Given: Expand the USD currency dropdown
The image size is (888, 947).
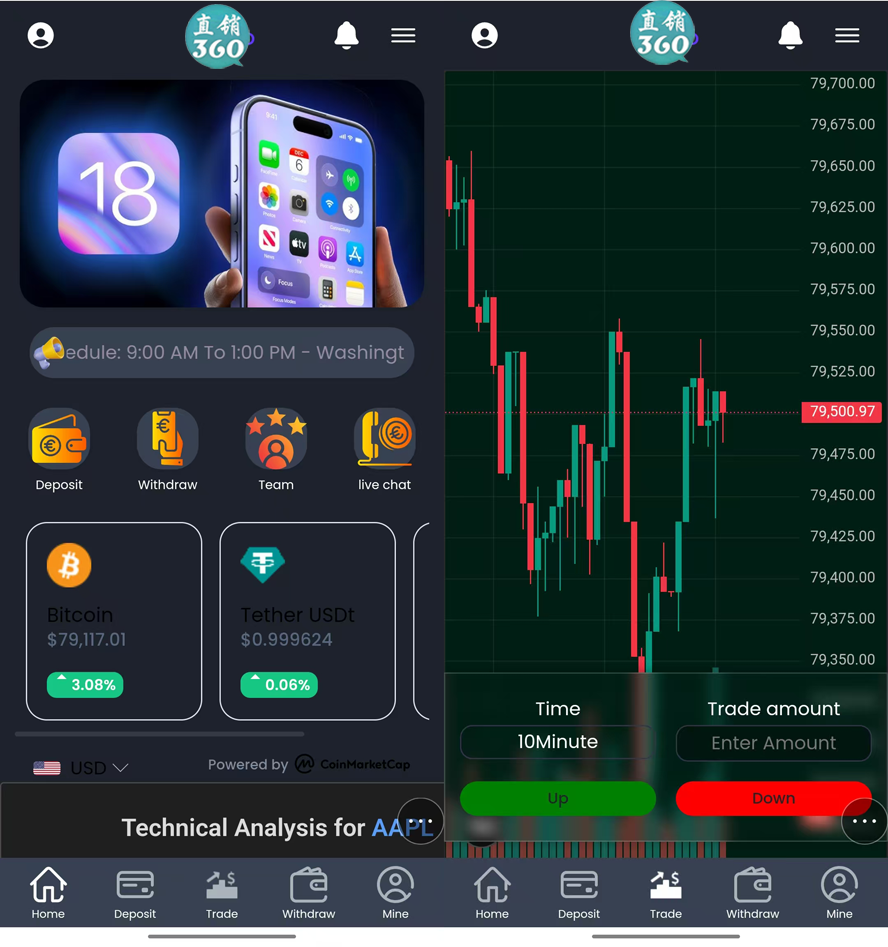Looking at the screenshot, I should 81,768.
